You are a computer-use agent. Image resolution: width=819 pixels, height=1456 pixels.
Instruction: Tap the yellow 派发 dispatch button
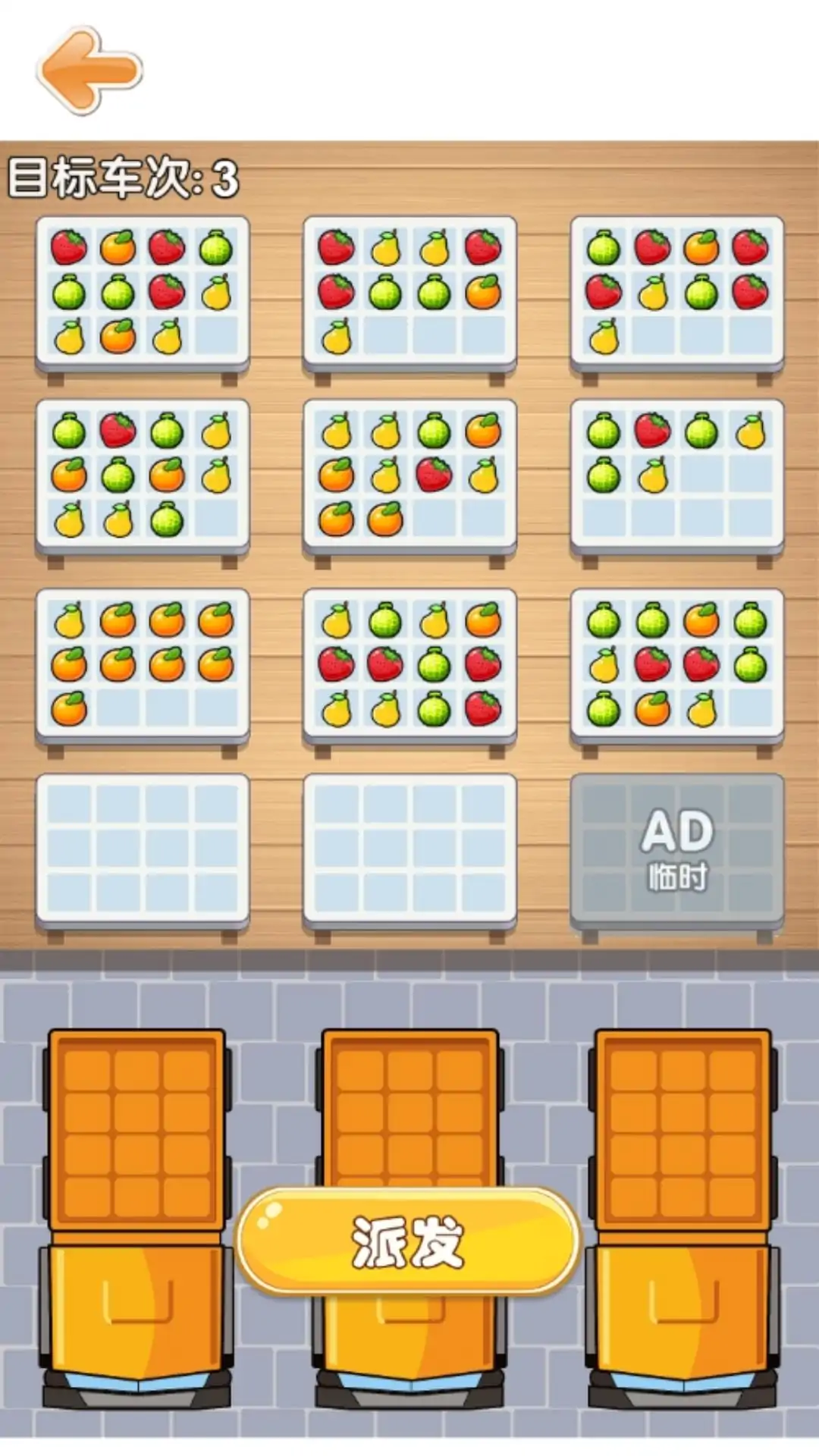click(408, 1241)
